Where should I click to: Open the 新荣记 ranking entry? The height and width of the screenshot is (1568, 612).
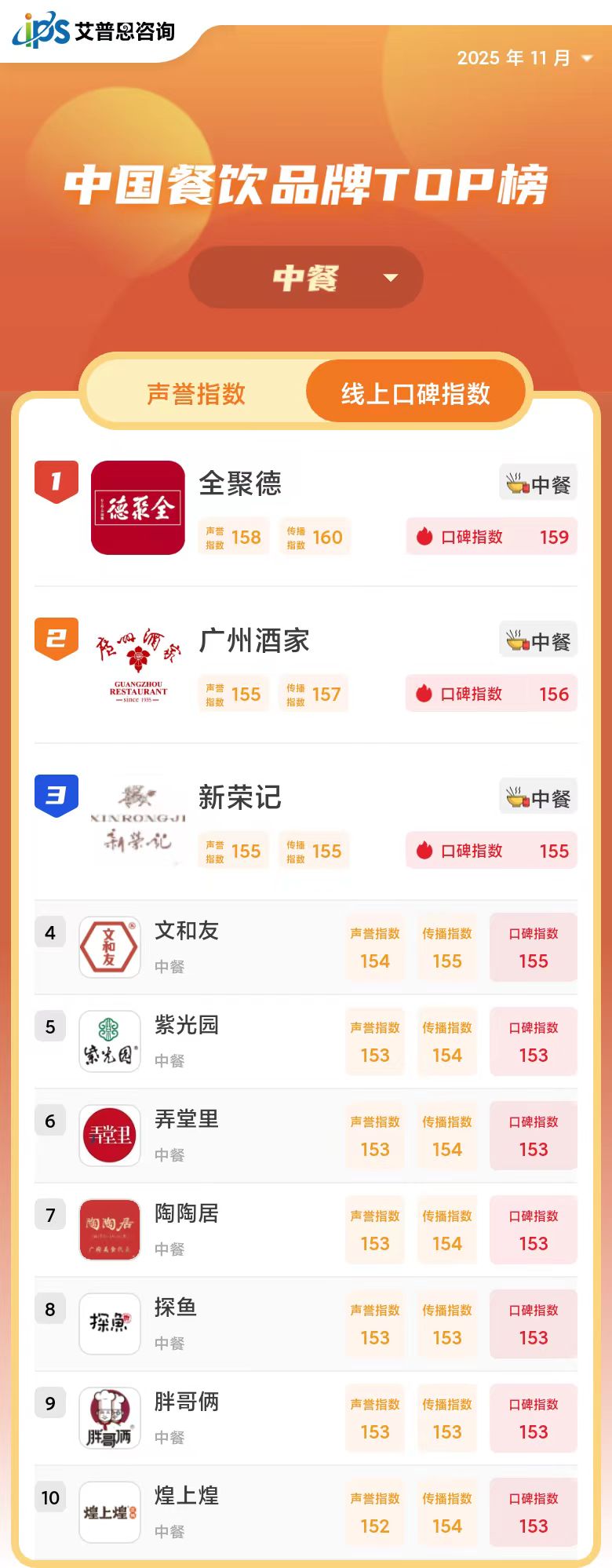(239, 798)
